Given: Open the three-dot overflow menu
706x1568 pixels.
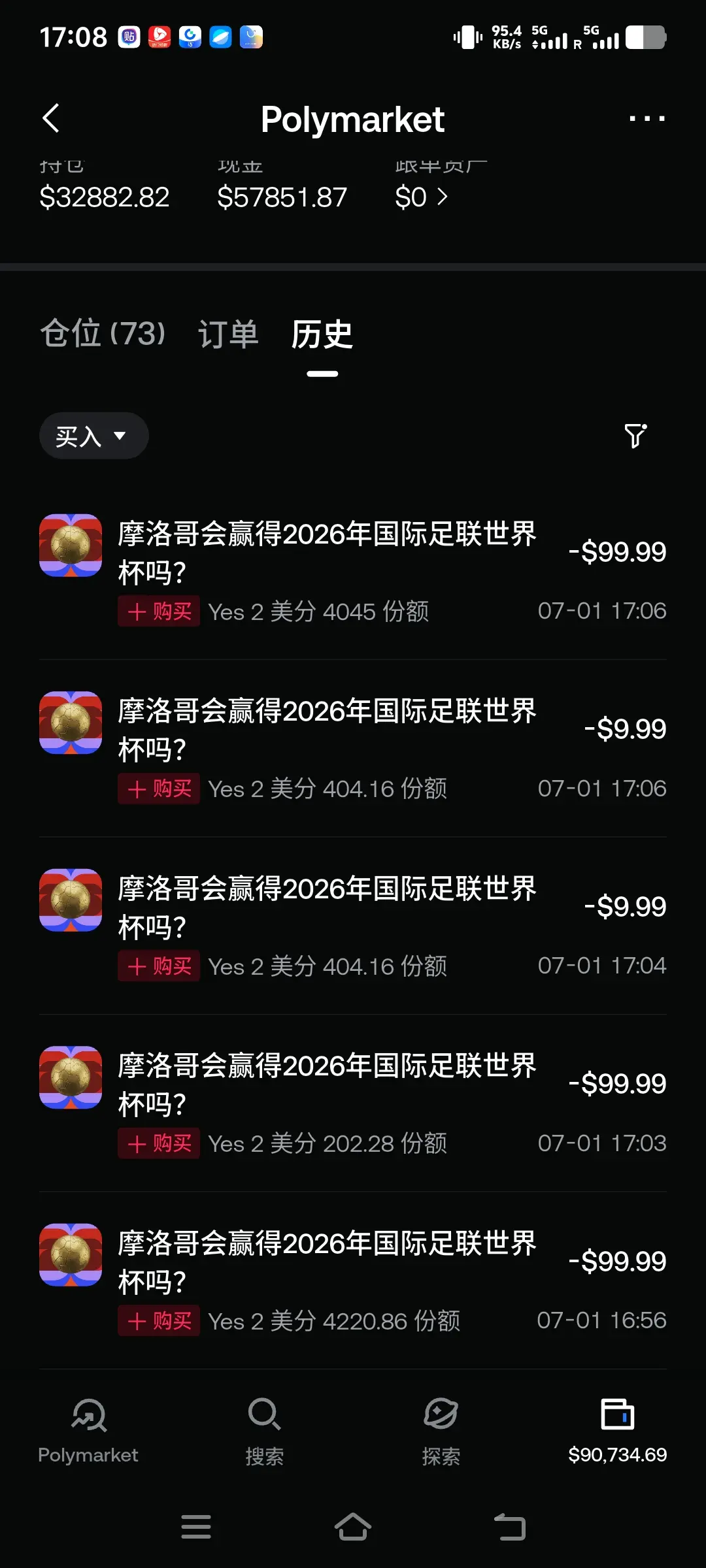Looking at the screenshot, I should point(647,118).
